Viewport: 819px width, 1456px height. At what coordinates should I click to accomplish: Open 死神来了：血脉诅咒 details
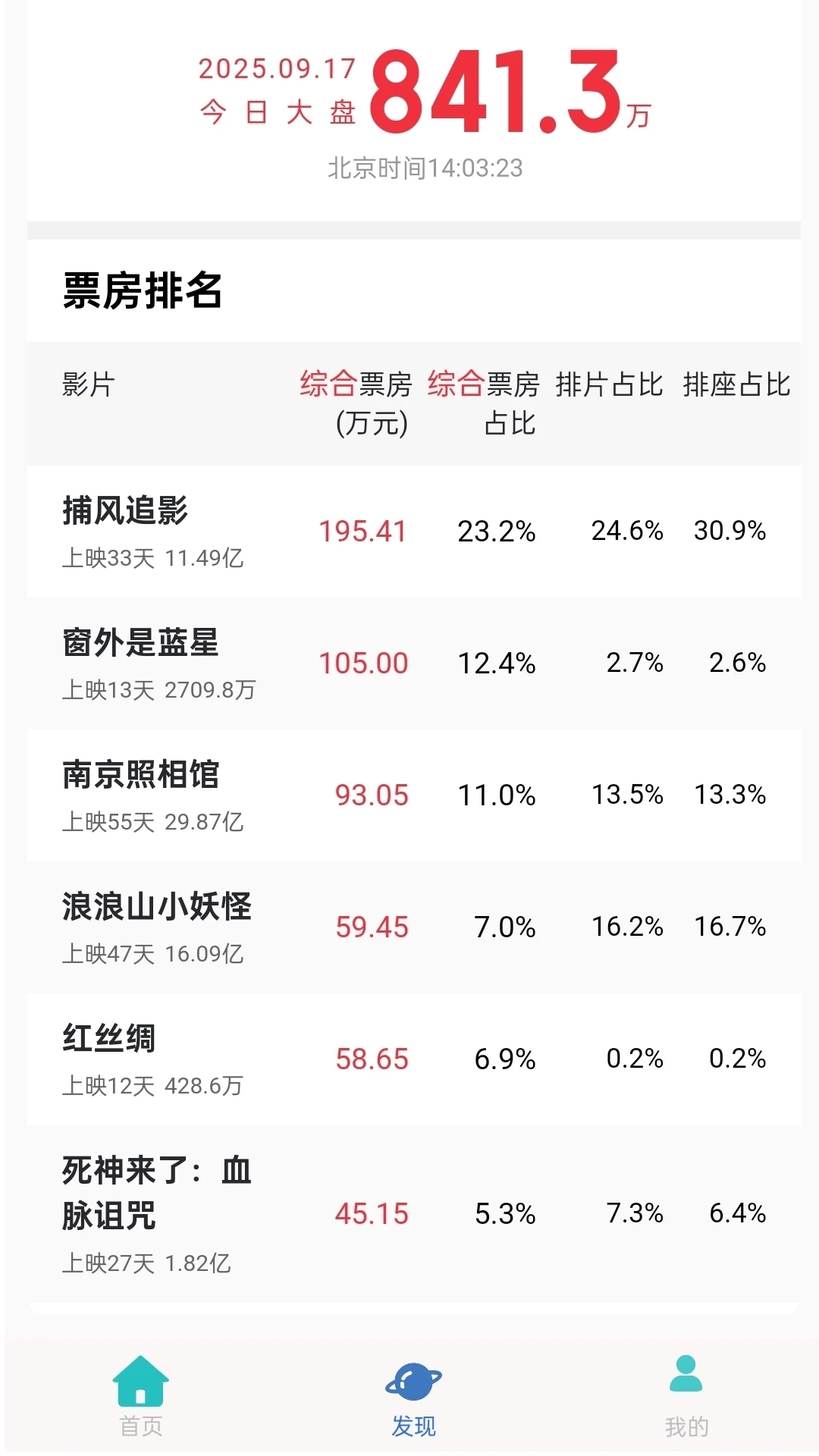(413, 1214)
